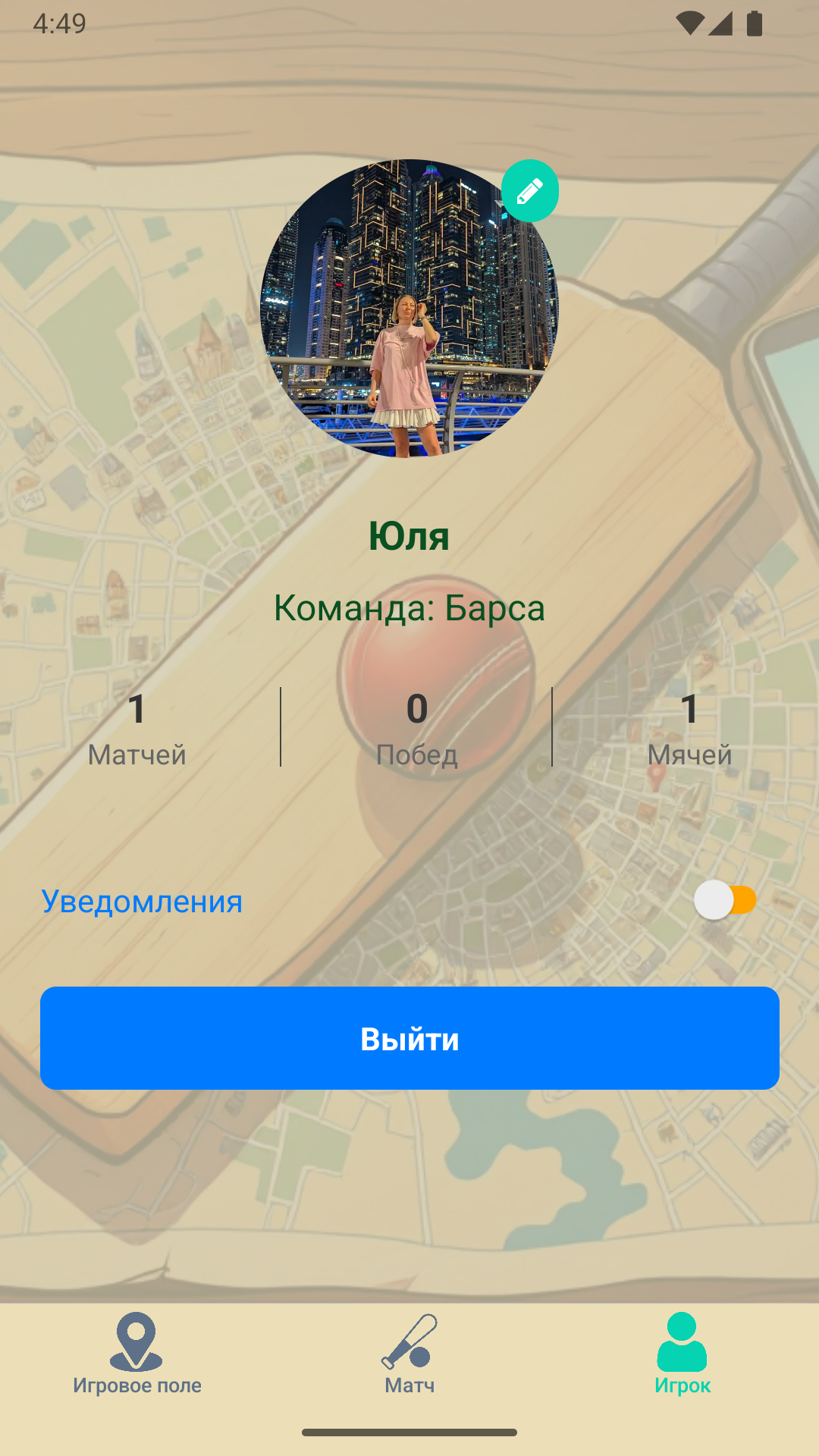This screenshot has height=1456, width=819.
Task: Tap the Wi-Fi status bar icon
Action: 689,23
